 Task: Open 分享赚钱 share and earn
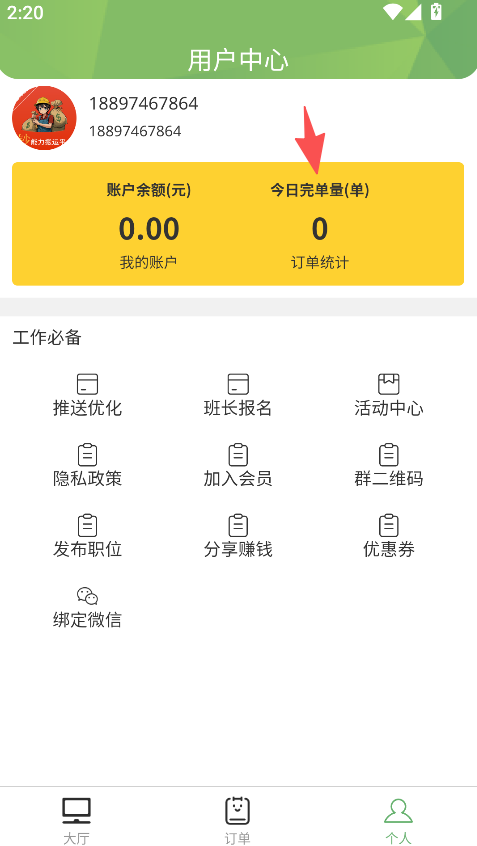pyautogui.click(x=238, y=536)
